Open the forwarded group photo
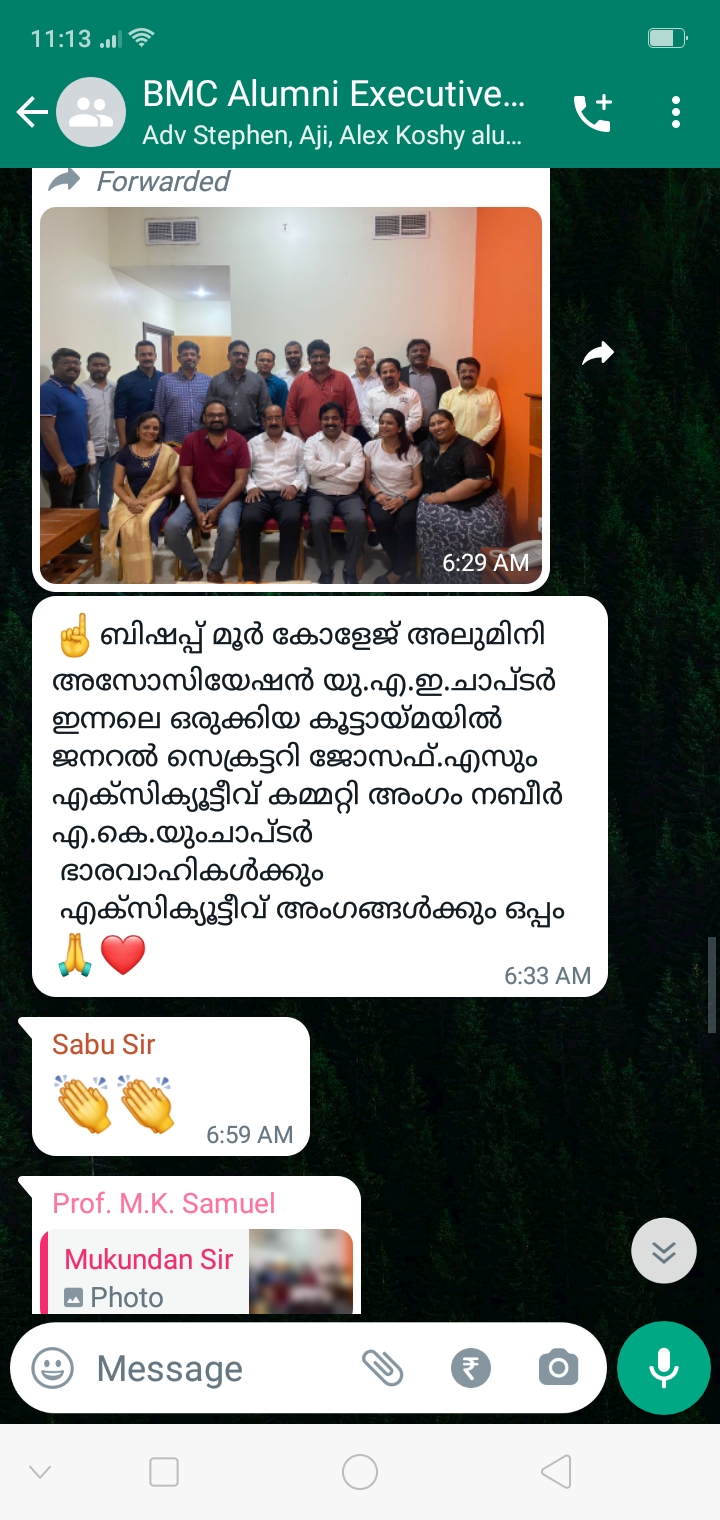This screenshot has width=720, height=1520. pyautogui.click(x=291, y=396)
